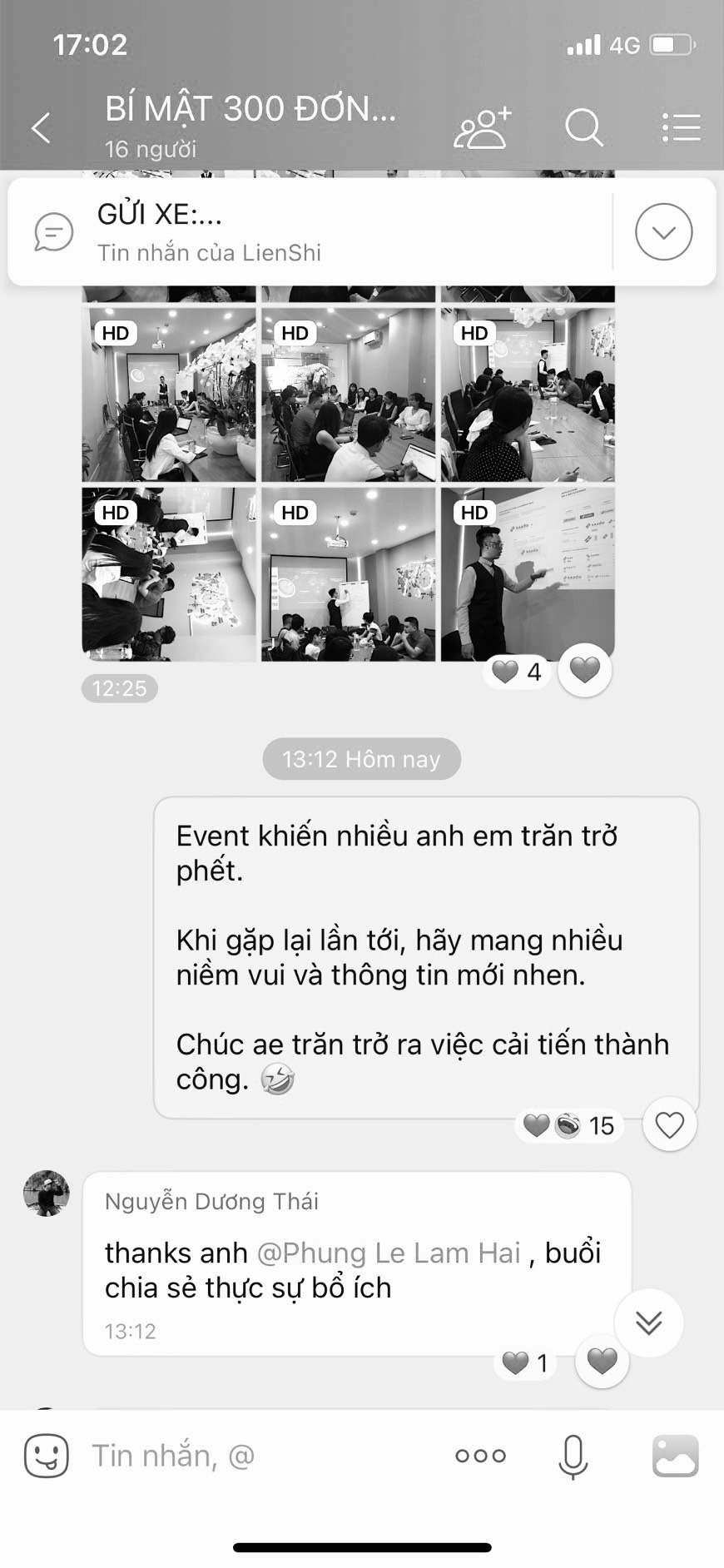
Task: Record a voice message
Action: pos(573,1456)
